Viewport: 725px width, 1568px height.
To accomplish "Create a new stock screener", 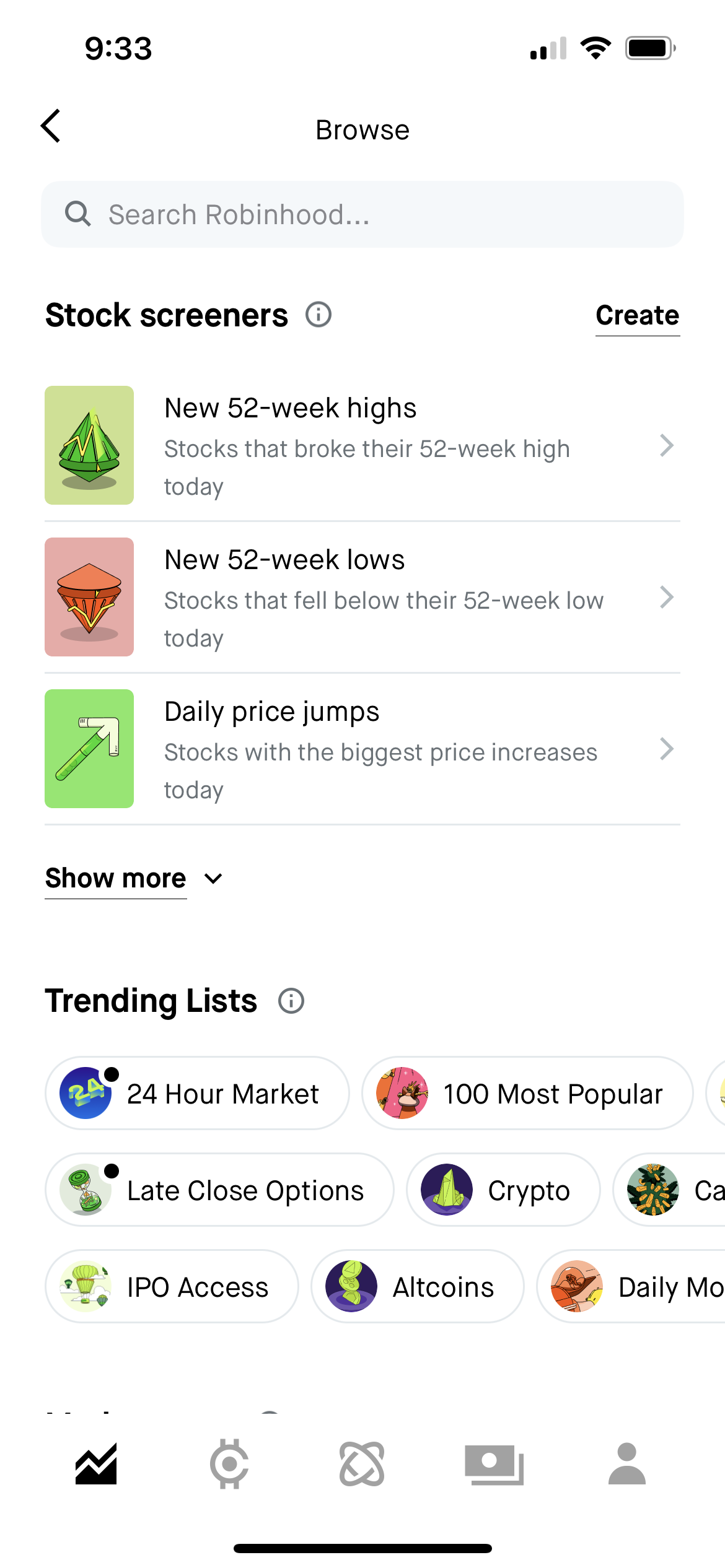I will point(637,315).
